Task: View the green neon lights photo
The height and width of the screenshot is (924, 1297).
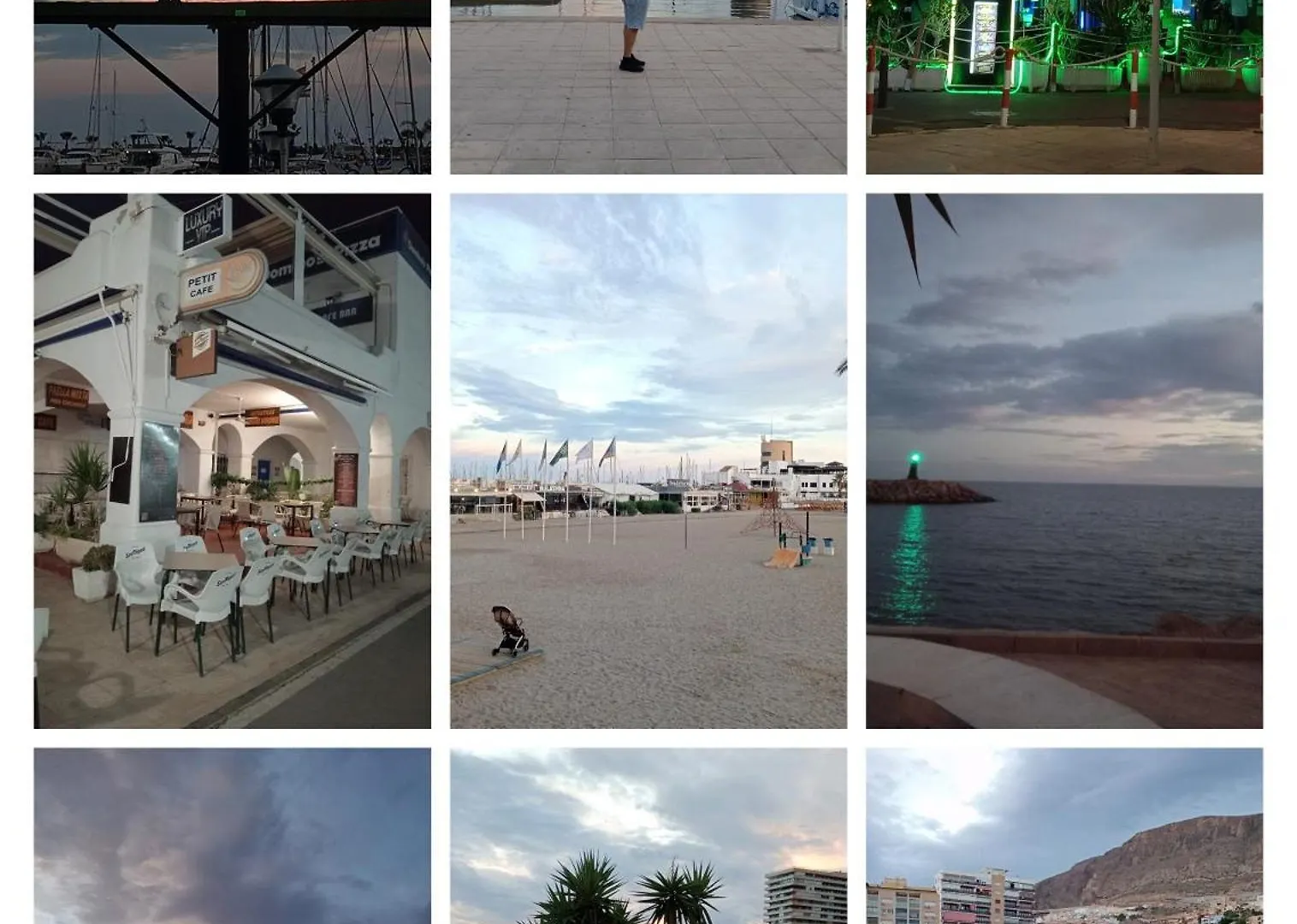Action: pos(1063,87)
